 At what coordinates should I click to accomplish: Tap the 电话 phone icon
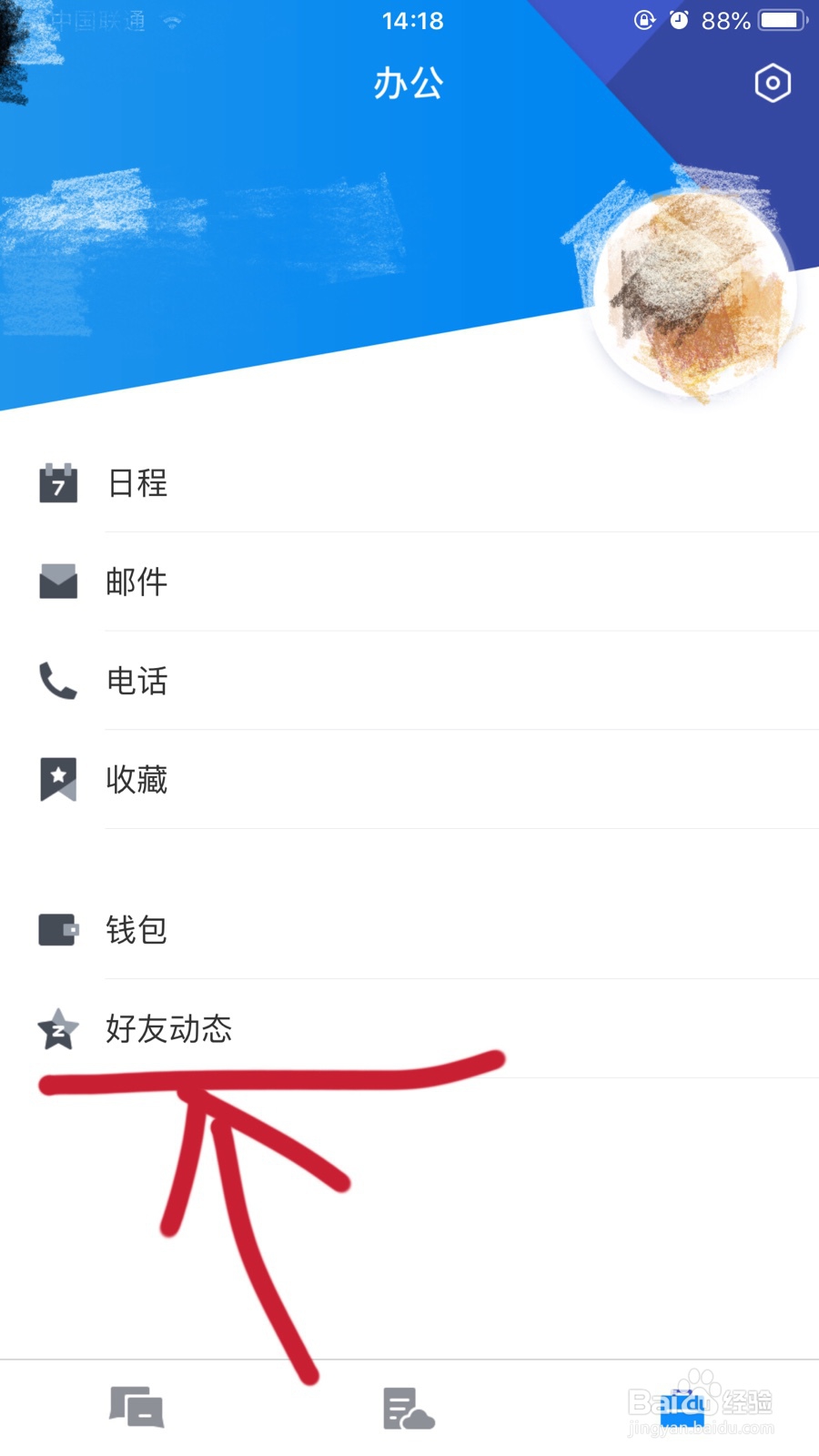56,681
